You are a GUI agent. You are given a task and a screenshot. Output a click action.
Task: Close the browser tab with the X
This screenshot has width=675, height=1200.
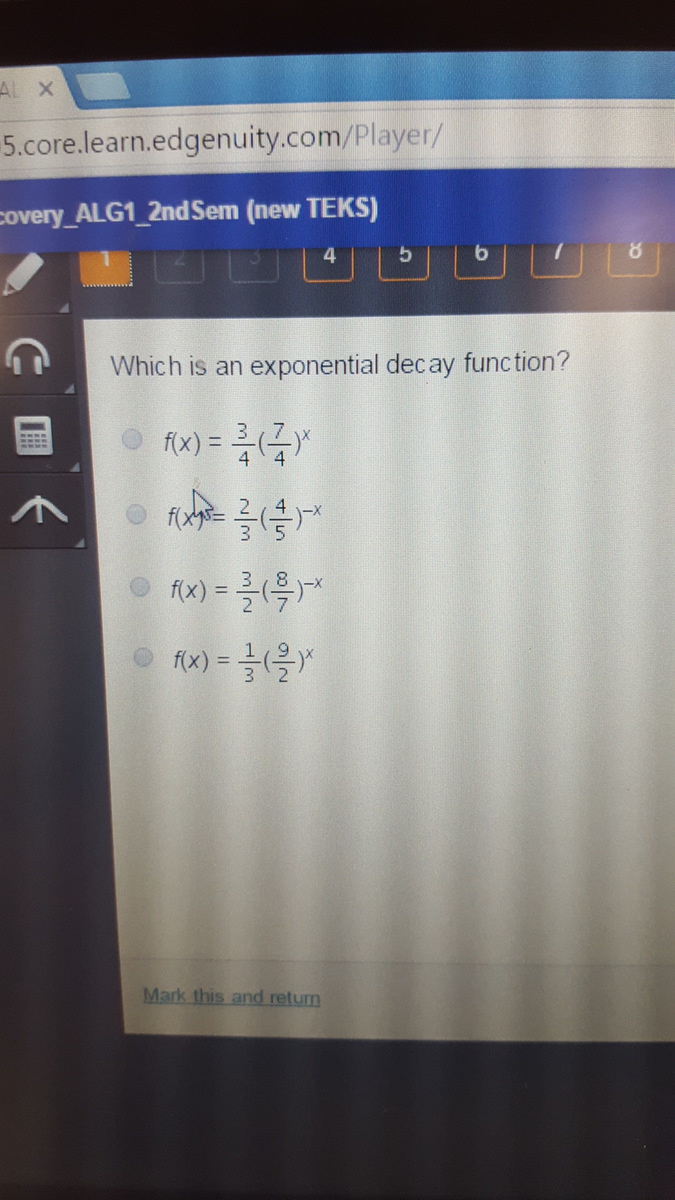45,89
